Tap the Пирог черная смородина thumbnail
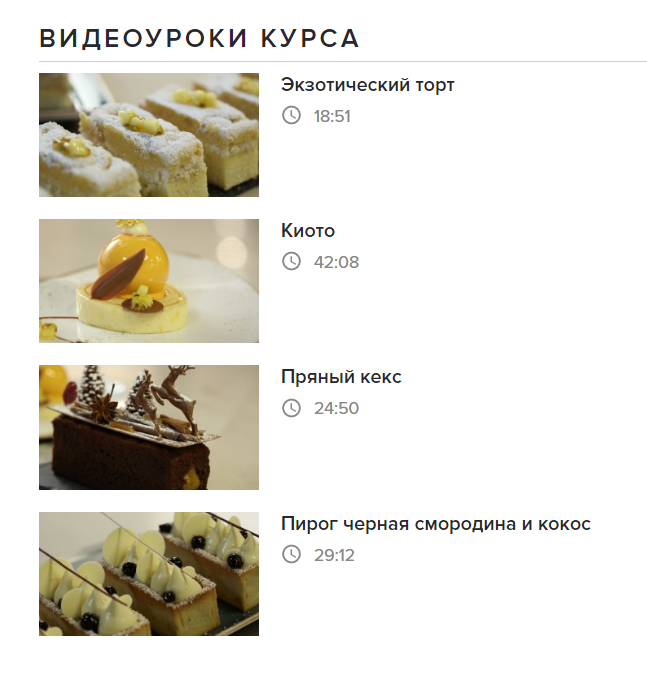The height and width of the screenshot is (679, 647). 148,574
